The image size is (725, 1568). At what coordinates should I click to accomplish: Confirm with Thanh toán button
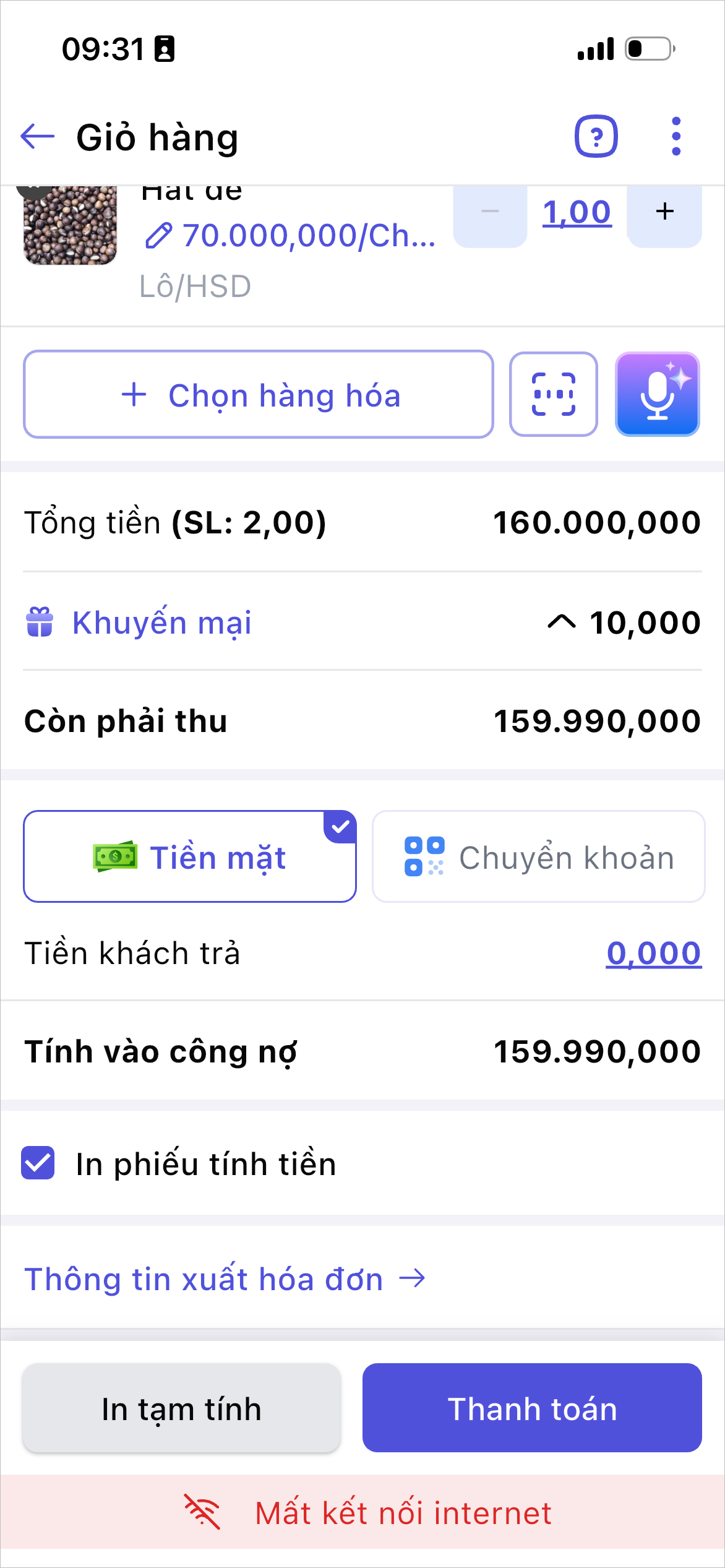point(532,1408)
